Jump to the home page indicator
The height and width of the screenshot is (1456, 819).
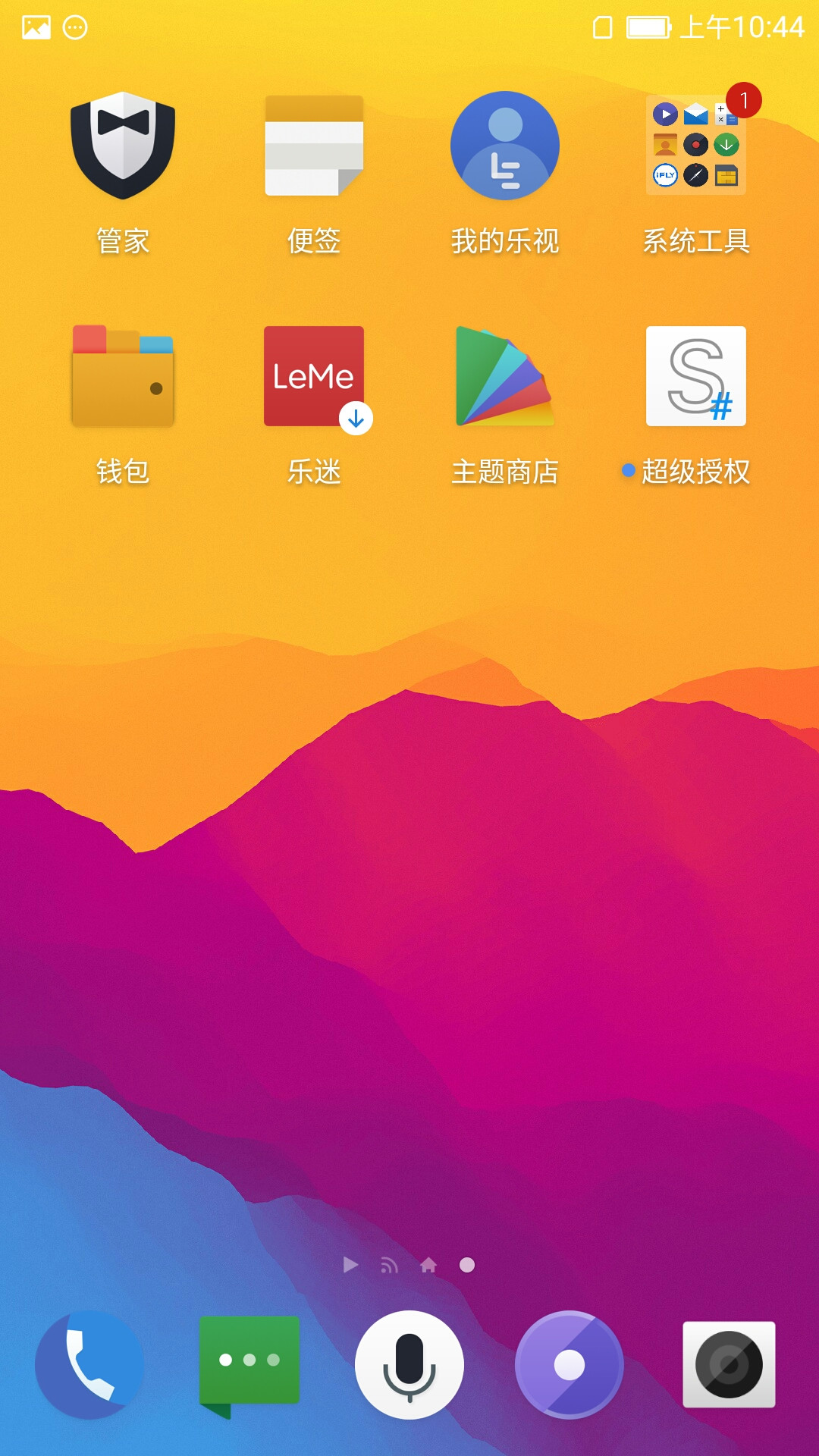pos(428,1265)
